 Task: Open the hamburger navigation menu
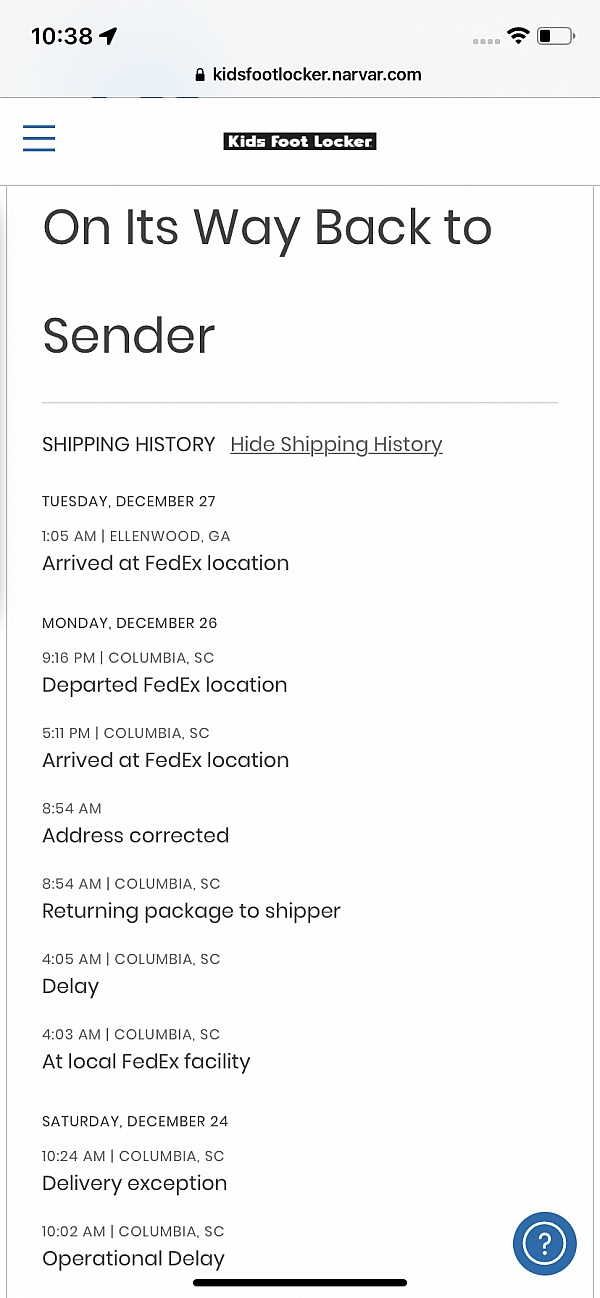[39, 138]
